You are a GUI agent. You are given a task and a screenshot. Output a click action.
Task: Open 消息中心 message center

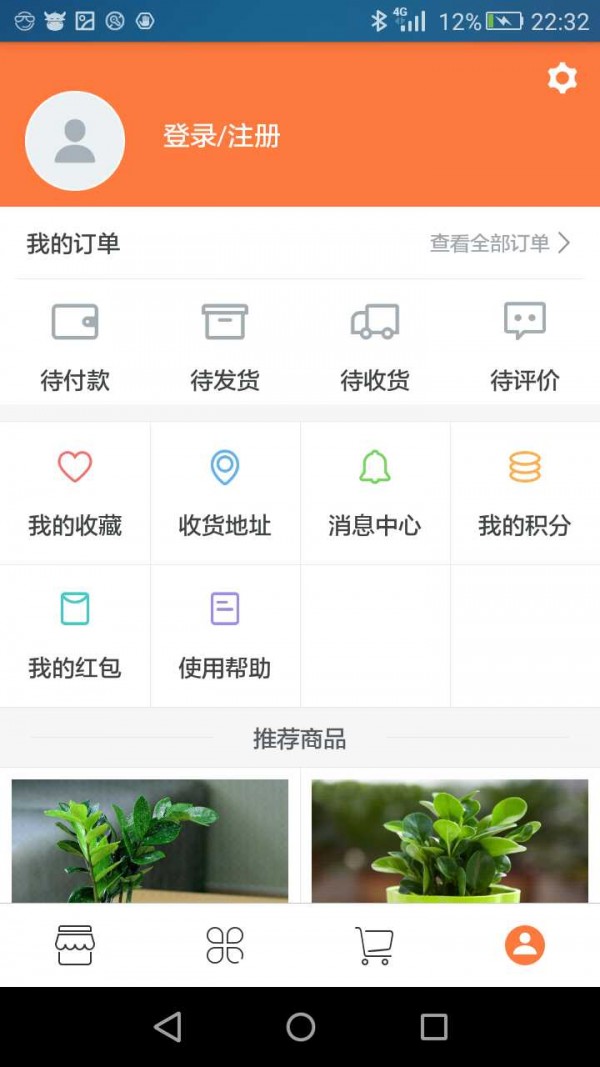(x=375, y=493)
